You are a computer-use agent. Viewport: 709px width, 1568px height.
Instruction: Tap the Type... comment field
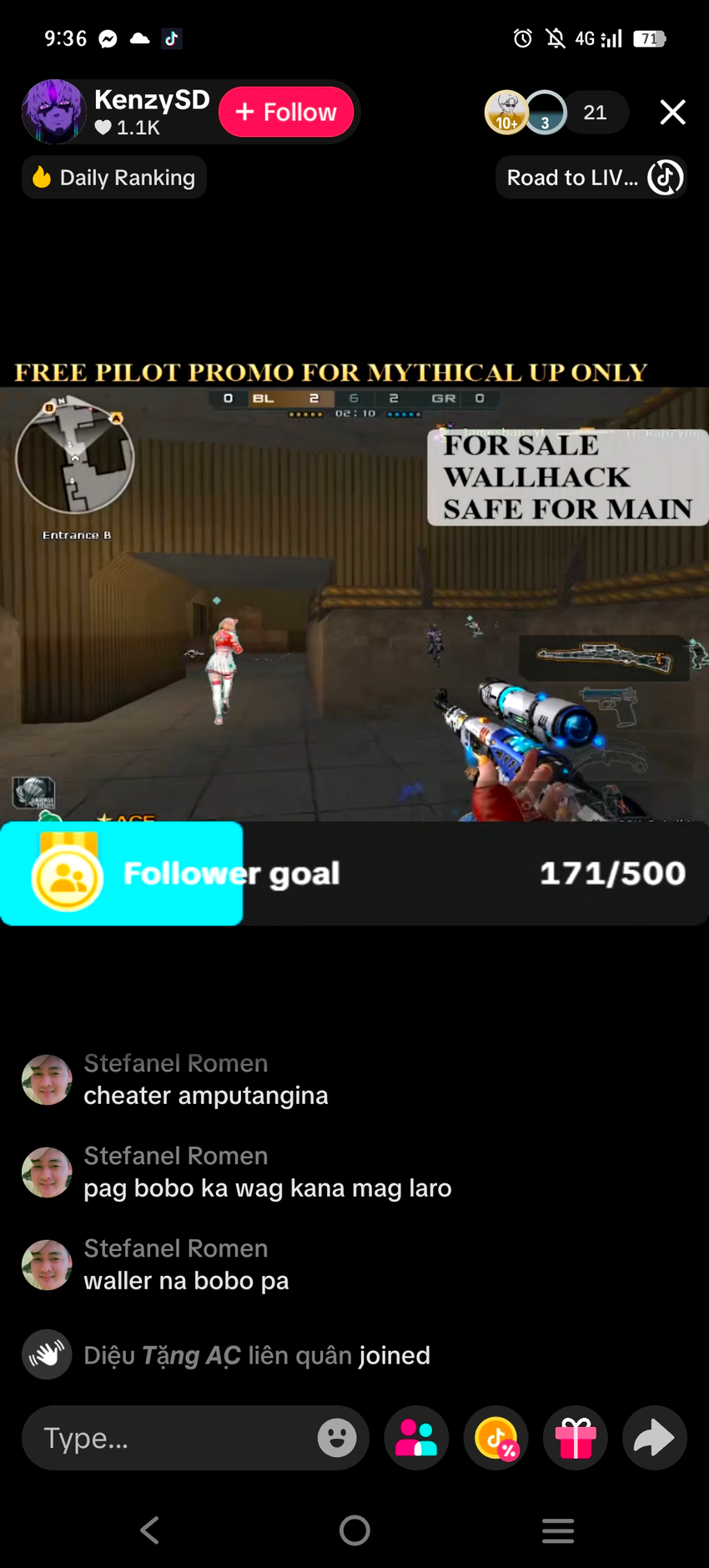point(167,1438)
